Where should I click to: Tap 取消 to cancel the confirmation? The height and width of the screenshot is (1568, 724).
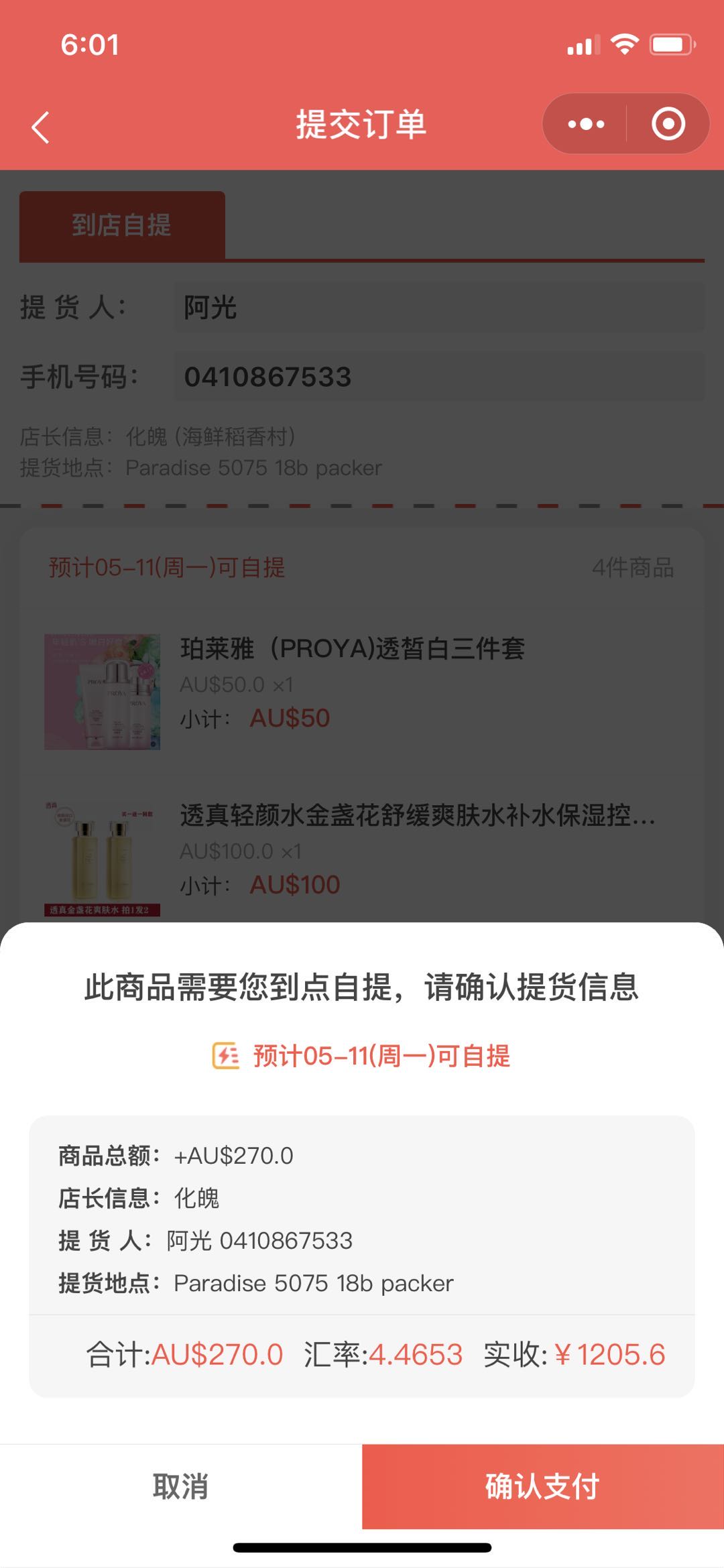[x=181, y=1486]
